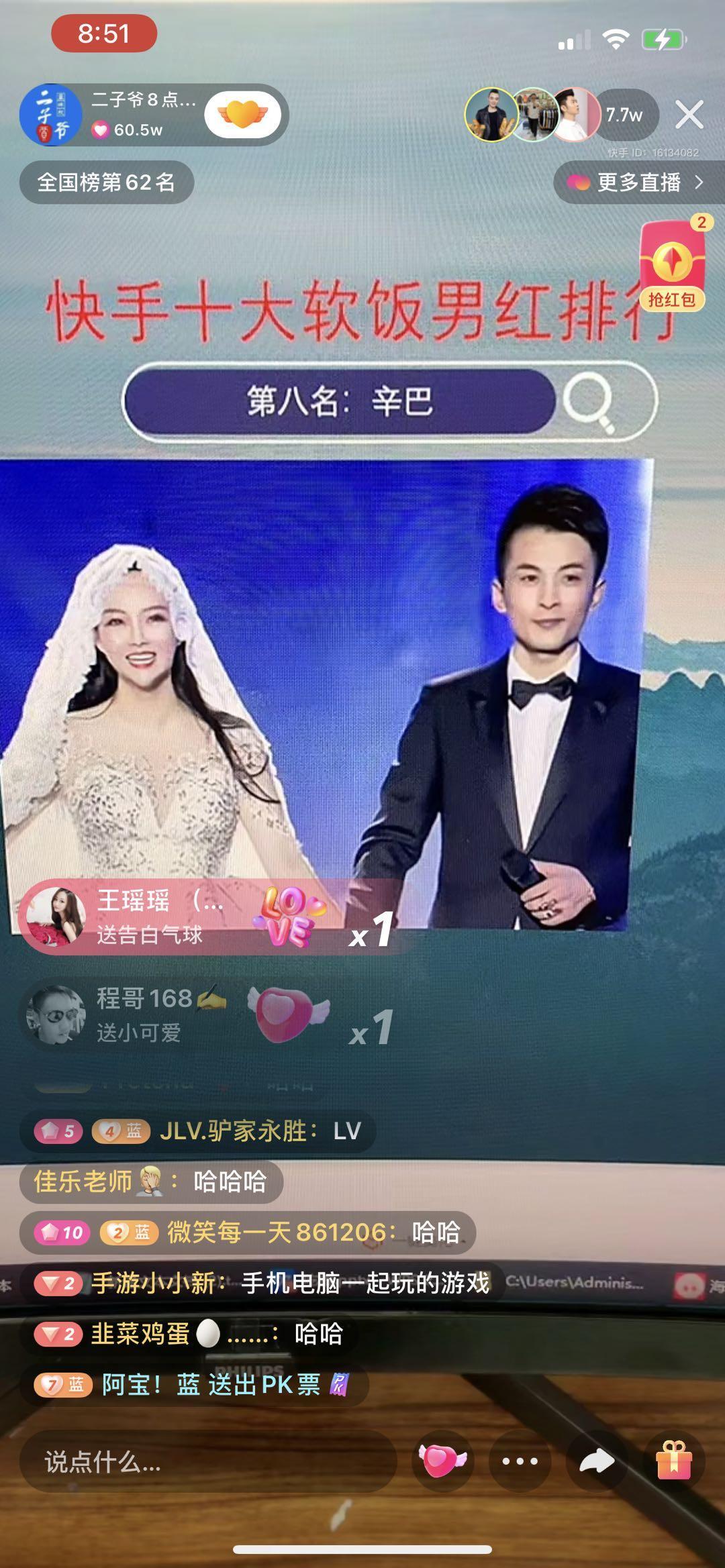Follow the streamer with the heart button
The width and height of the screenshot is (725, 1568).
point(242,115)
